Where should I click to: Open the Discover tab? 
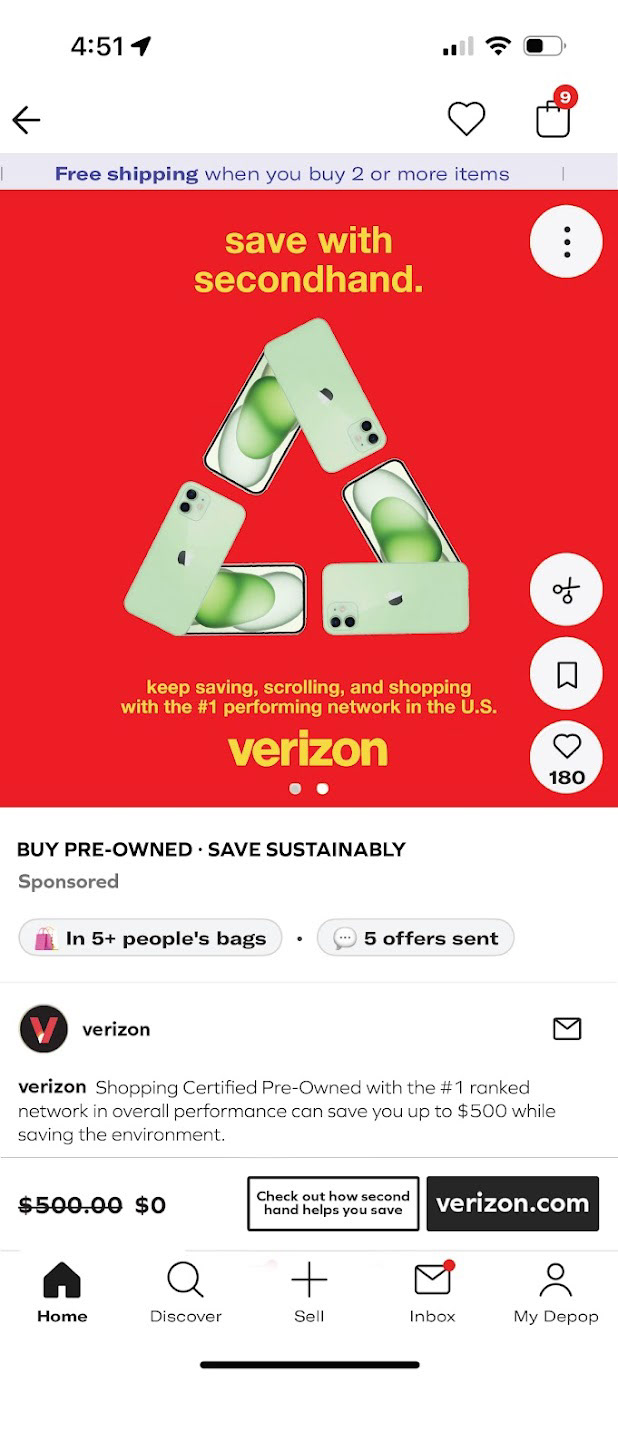(x=185, y=1292)
